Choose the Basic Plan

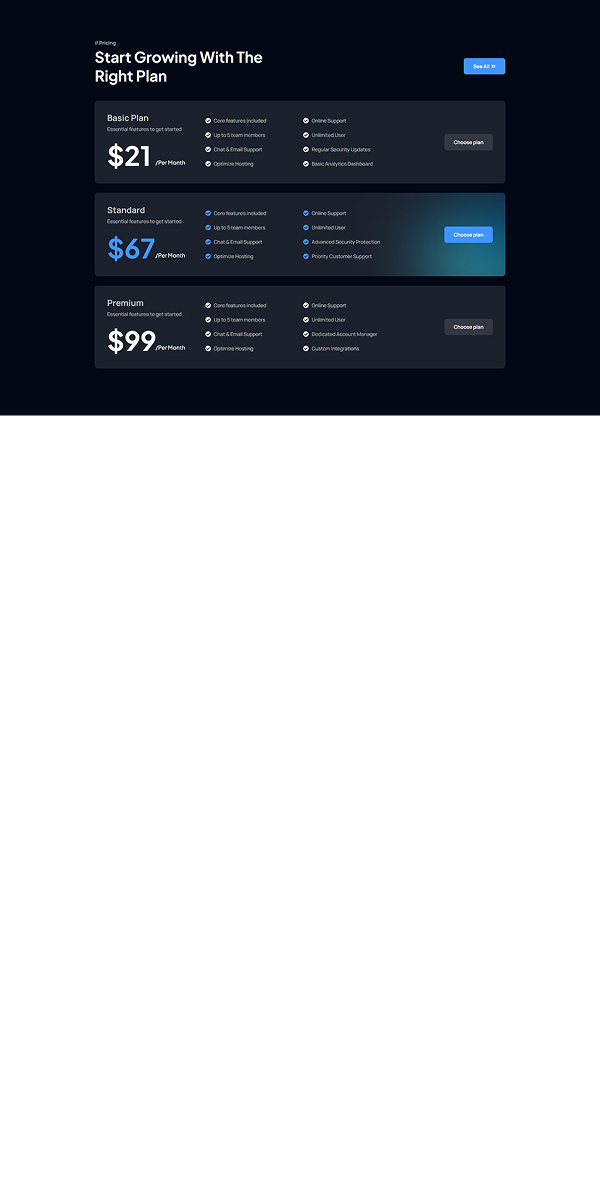tap(468, 142)
